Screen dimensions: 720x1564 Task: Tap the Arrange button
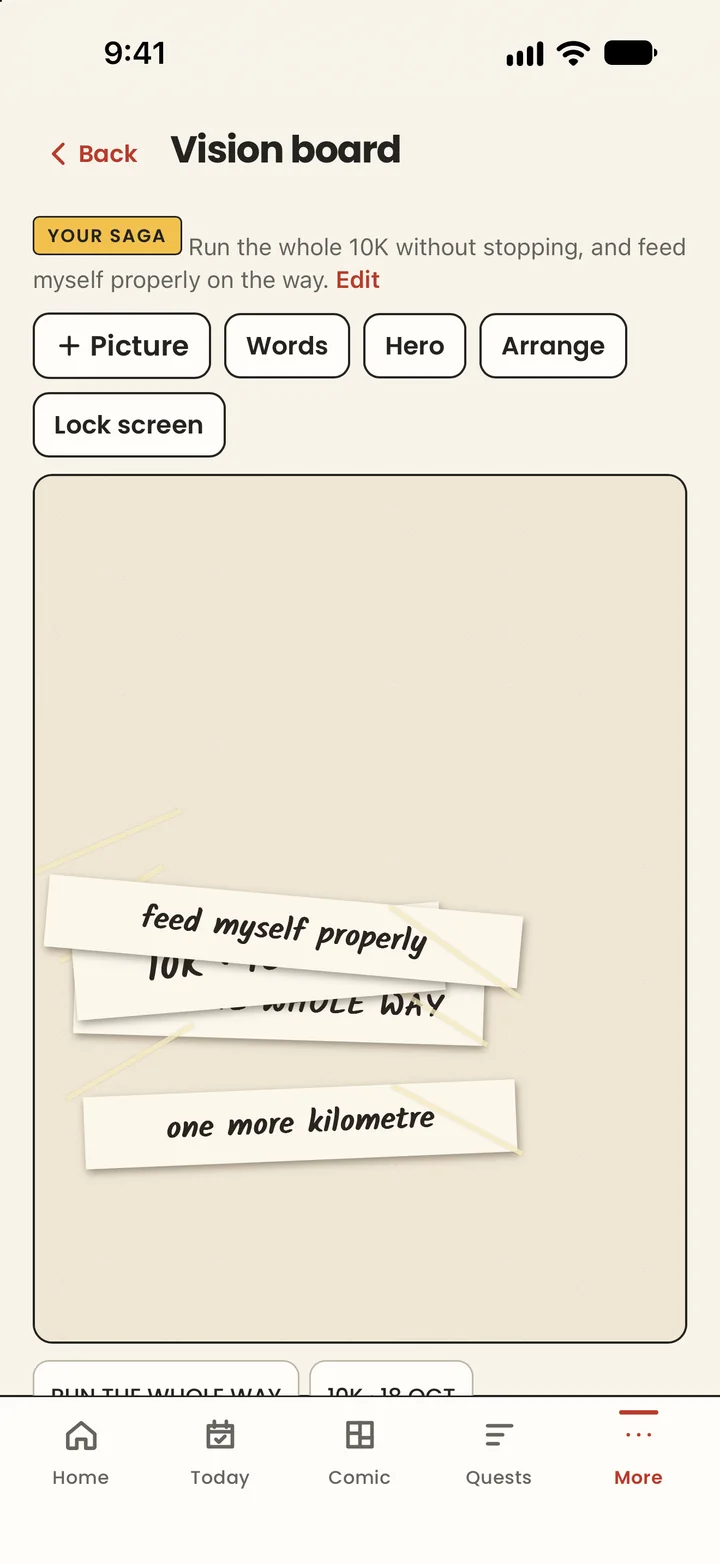coord(553,346)
